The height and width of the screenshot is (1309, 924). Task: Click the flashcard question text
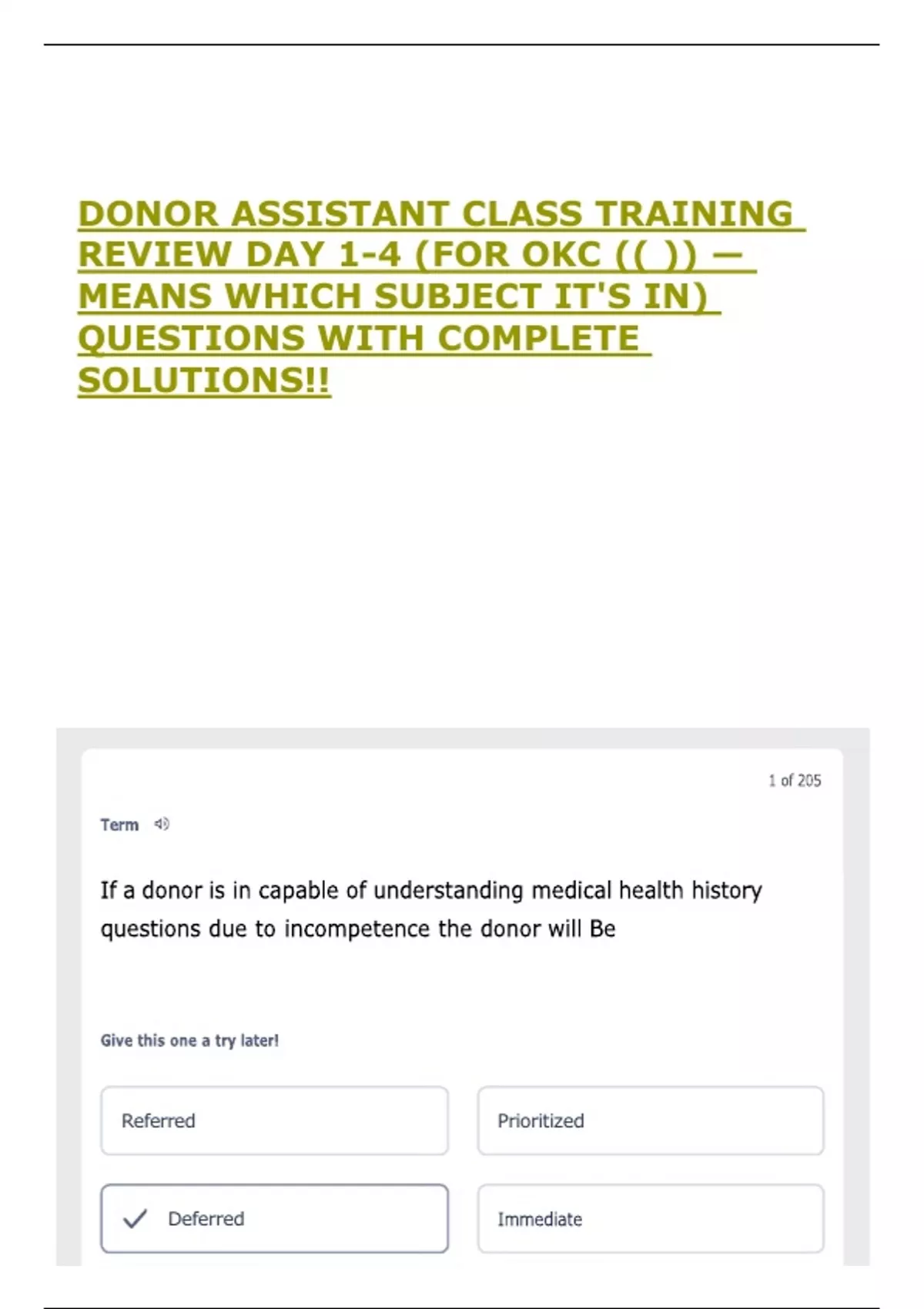(430, 909)
